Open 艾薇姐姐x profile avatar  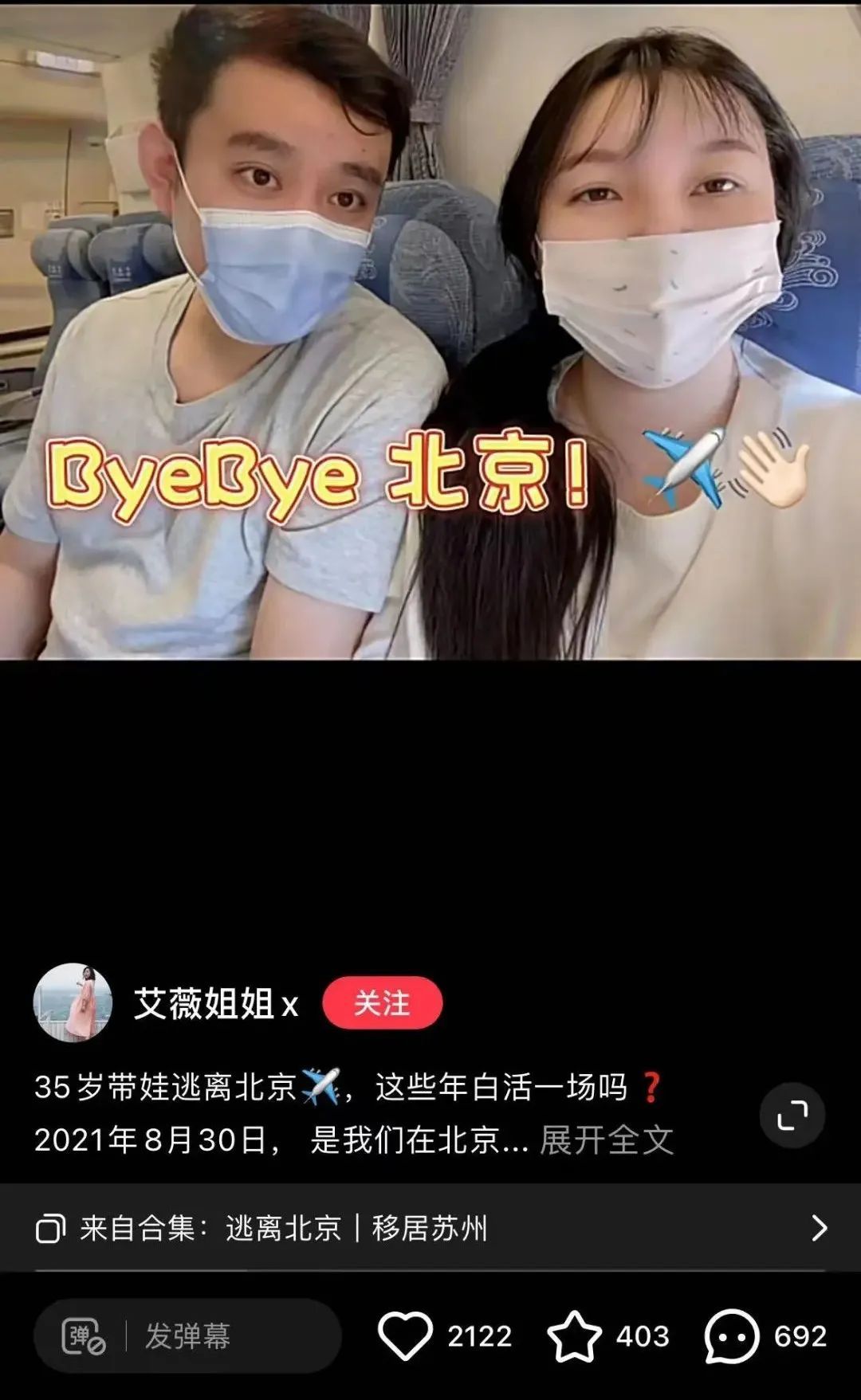73,1002
